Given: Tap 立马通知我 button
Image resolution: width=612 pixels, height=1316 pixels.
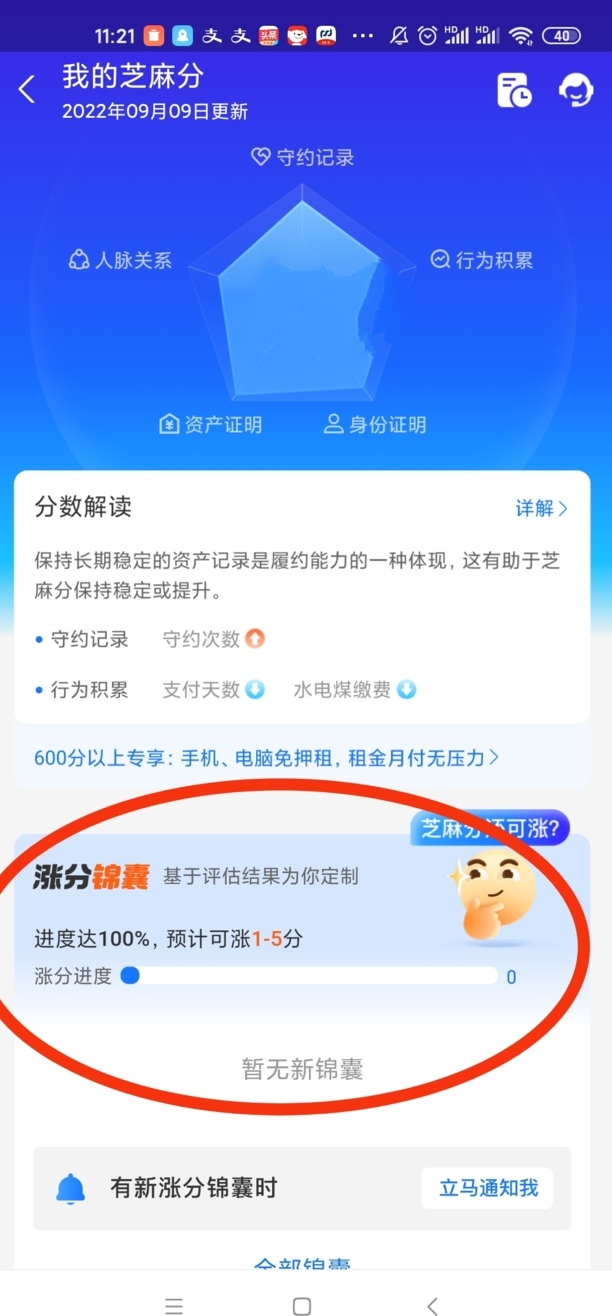Looking at the screenshot, I should click(x=488, y=1188).
